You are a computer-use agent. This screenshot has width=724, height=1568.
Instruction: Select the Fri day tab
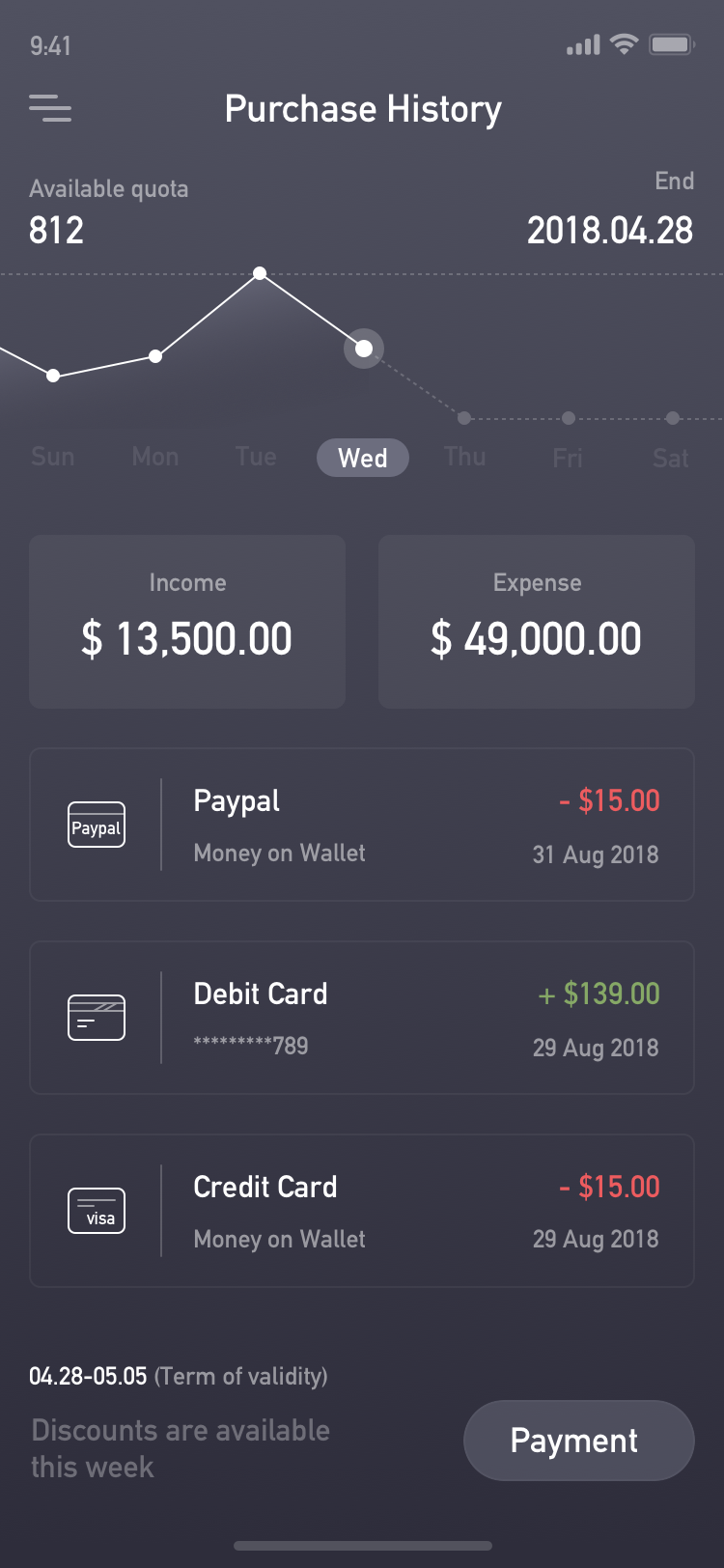(x=568, y=457)
